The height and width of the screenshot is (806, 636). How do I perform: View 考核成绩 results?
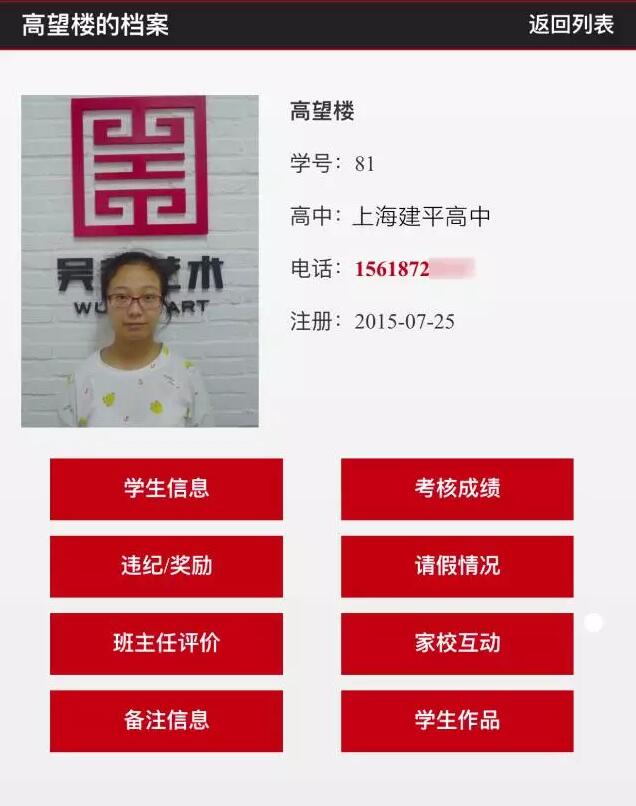pos(457,489)
